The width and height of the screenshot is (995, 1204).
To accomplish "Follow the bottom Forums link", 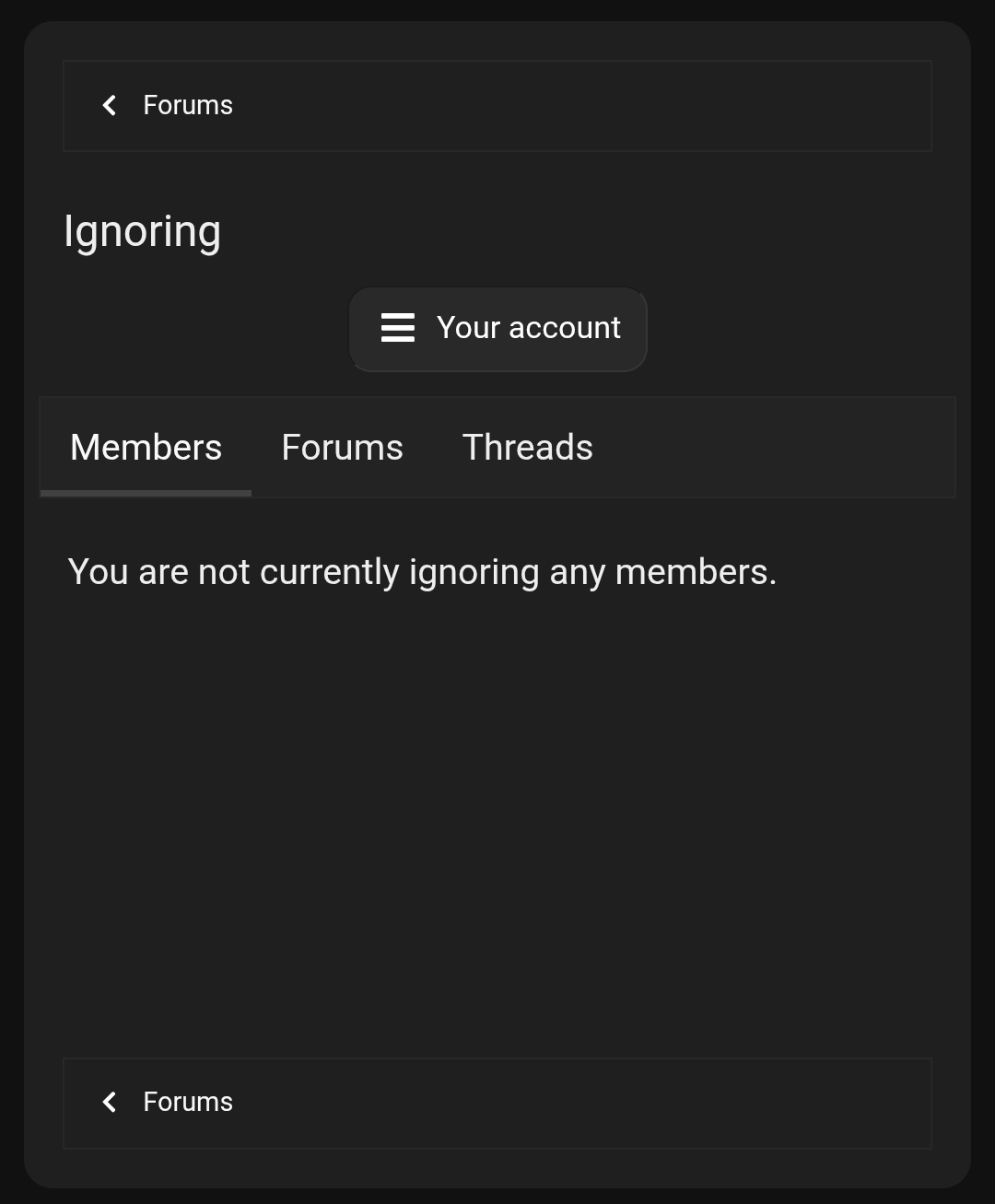I will click(188, 1102).
